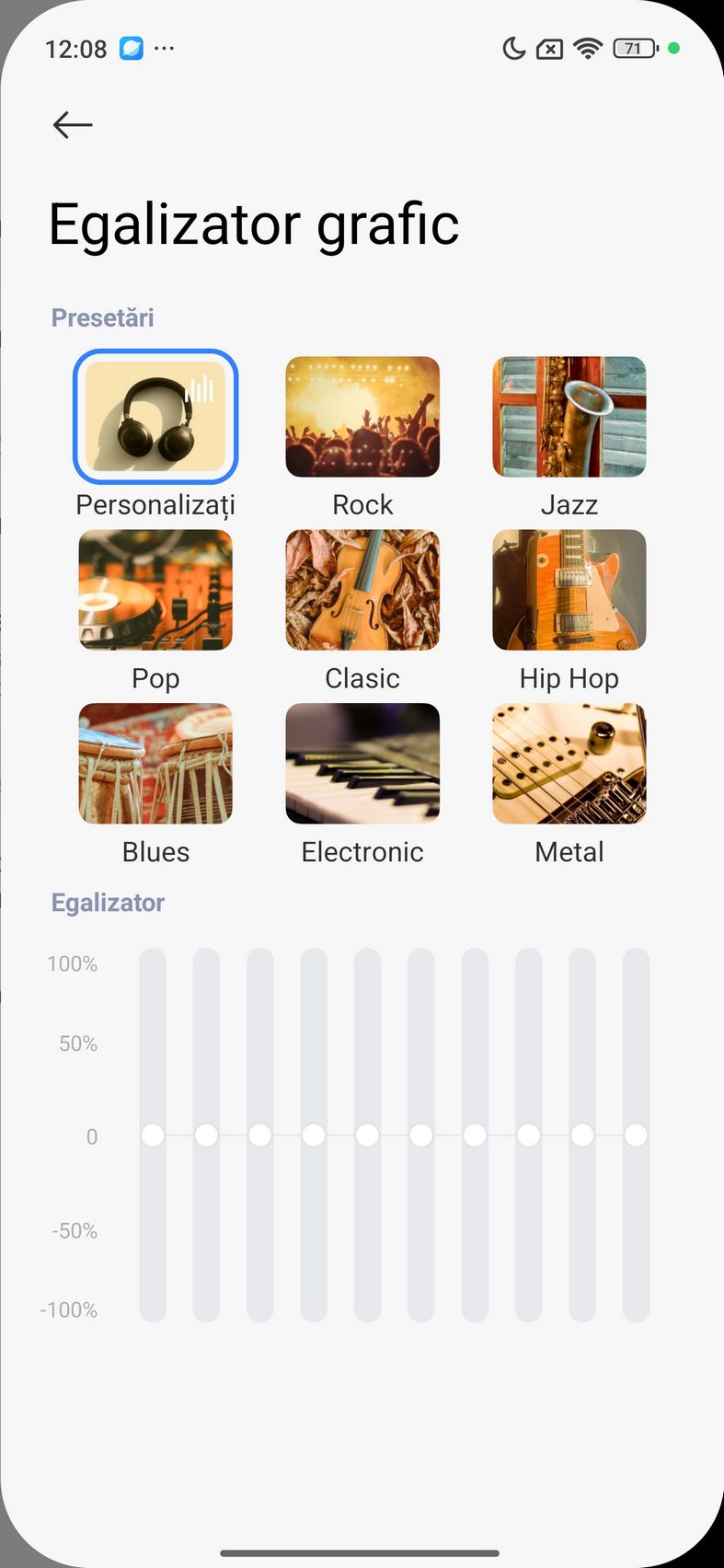This screenshot has width=724, height=1568.
Task: Select the Personalizați preset
Action: [x=155, y=417]
